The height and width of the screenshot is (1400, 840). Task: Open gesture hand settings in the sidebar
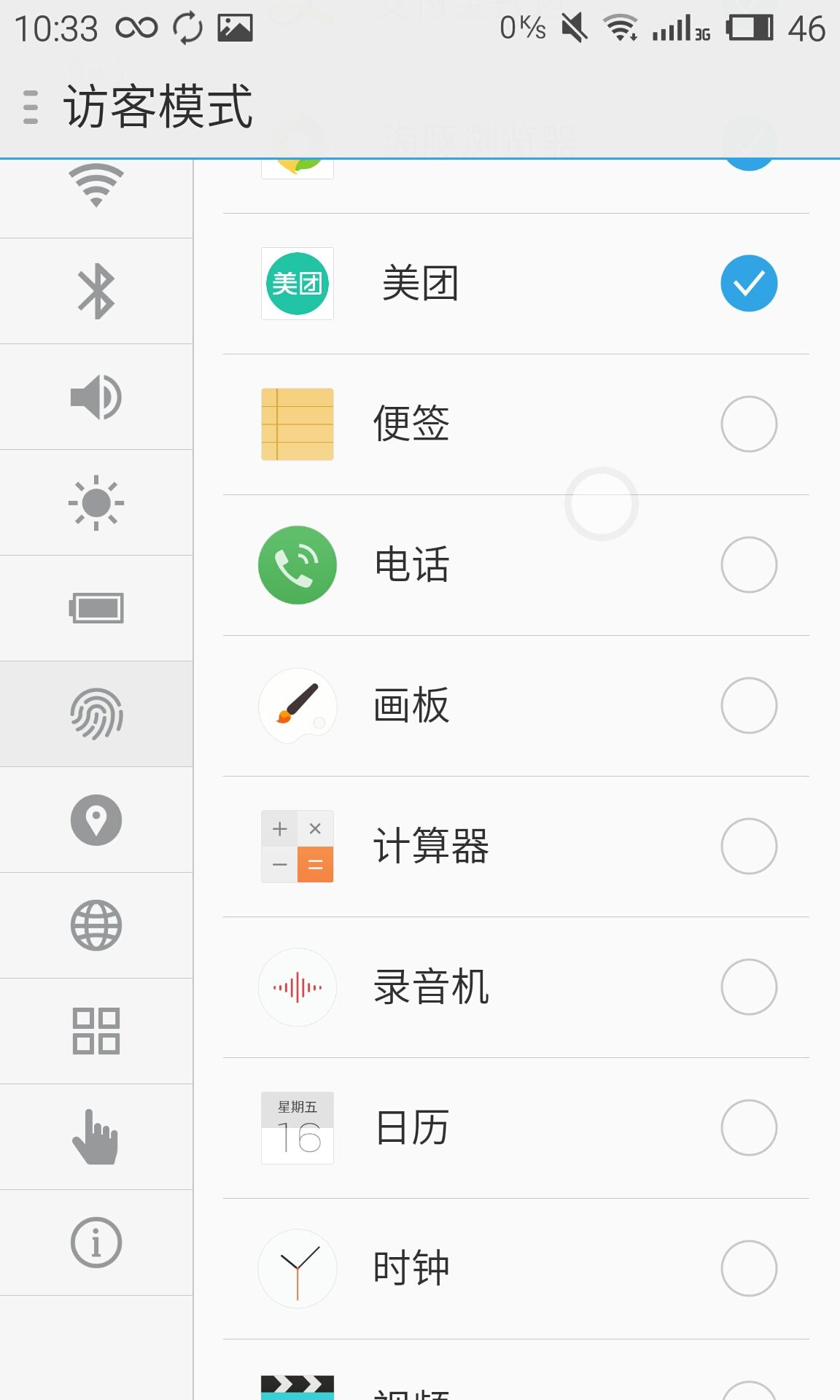[96, 1137]
